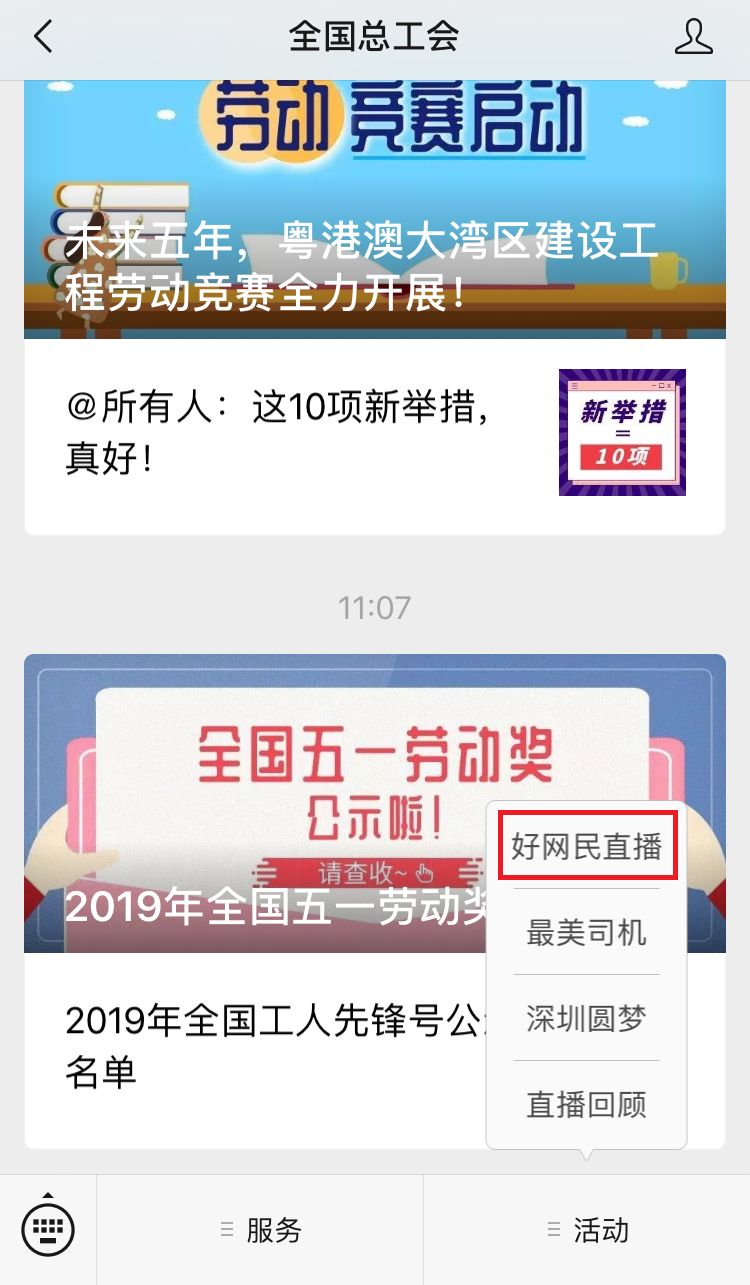Open the 2019年全国五一劳动奖 article

pos(250,800)
